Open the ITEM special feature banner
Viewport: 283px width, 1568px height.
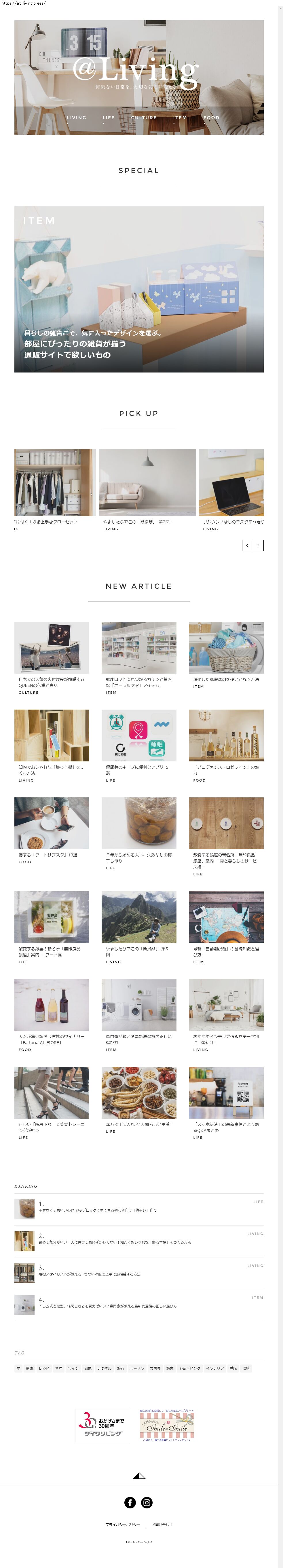[x=139, y=289]
